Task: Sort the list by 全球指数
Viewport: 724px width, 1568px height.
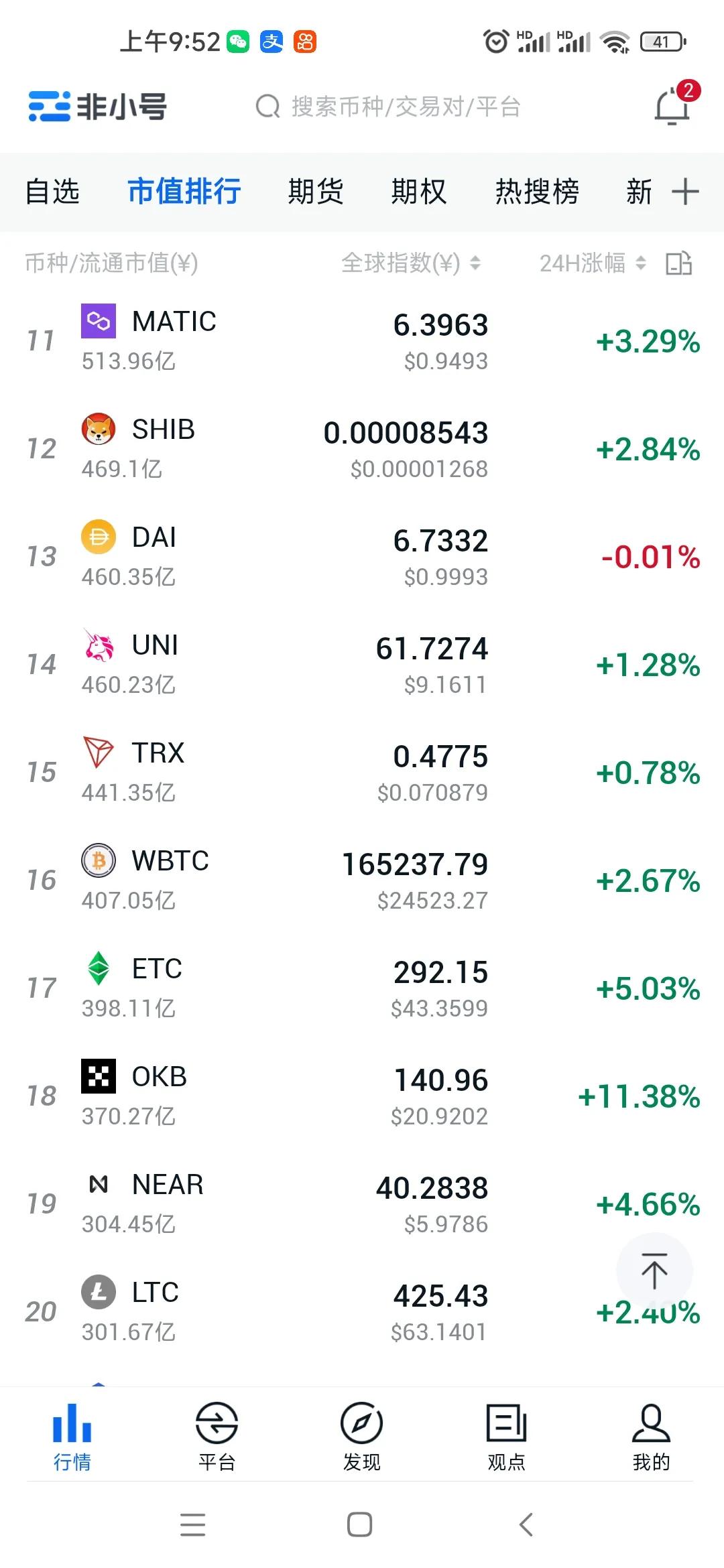Action: point(410,263)
